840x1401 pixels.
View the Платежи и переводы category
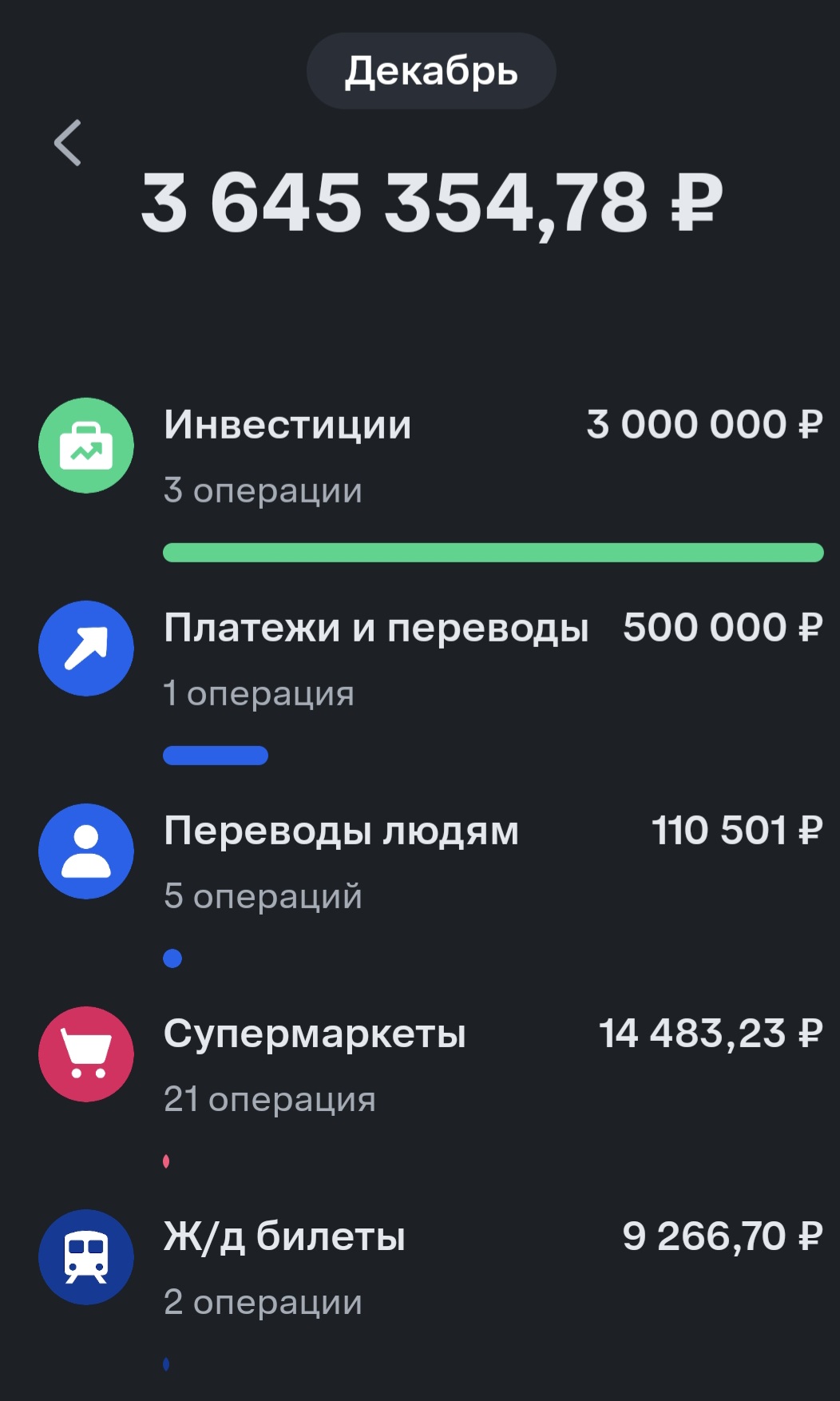coord(431,660)
